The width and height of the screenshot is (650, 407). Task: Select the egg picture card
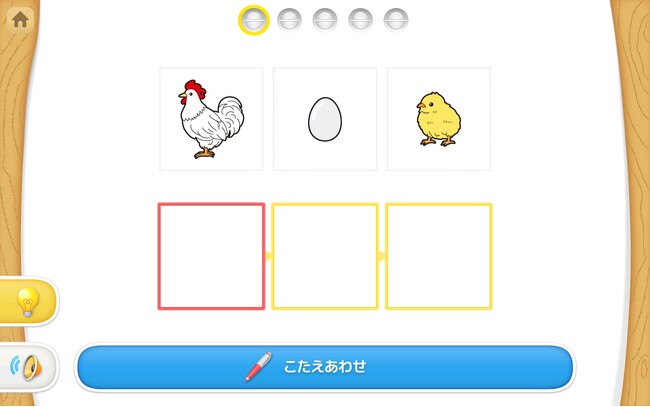tap(325, 119)
